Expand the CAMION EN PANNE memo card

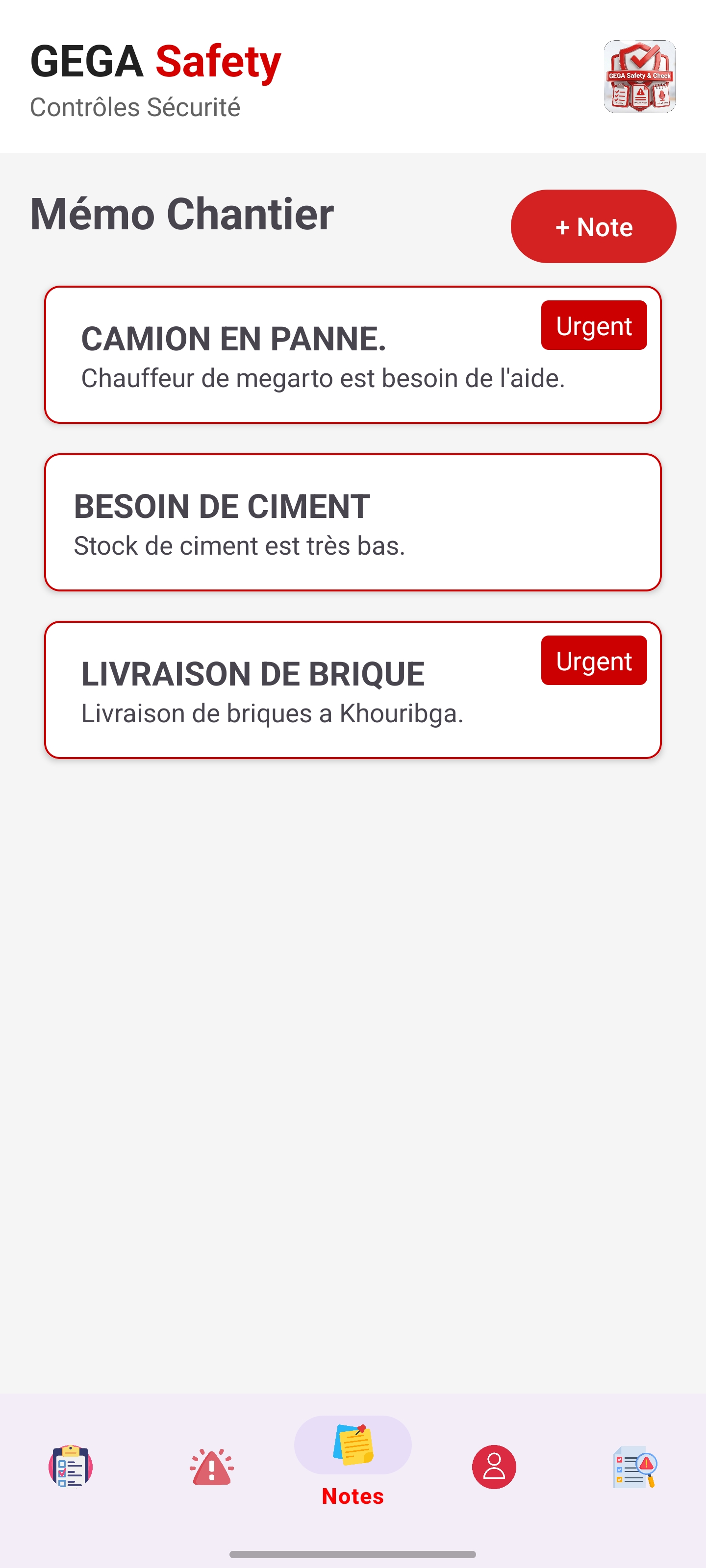tap(353, 353)
